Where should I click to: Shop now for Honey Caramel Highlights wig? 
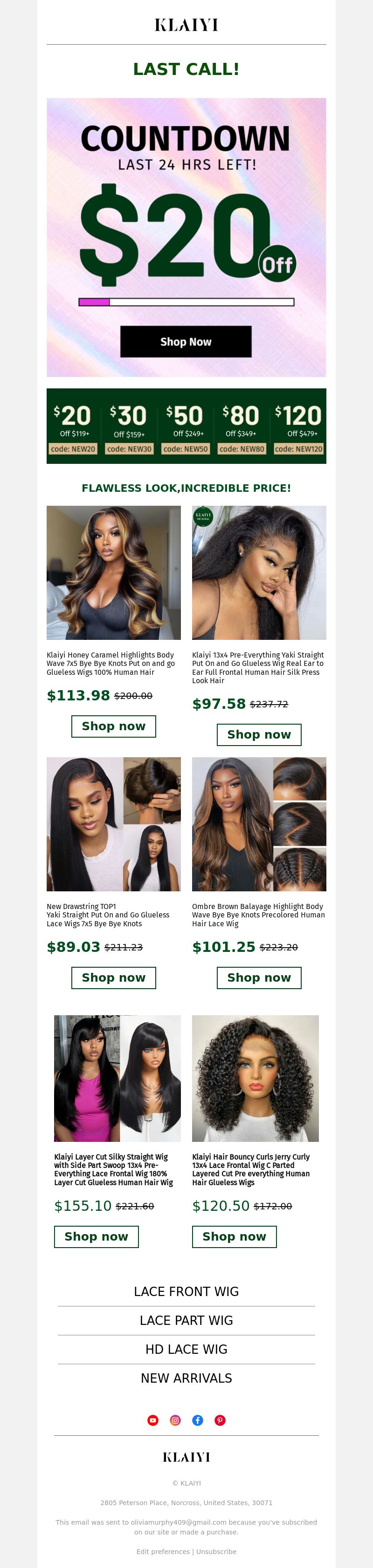click(x=113, y=726)
